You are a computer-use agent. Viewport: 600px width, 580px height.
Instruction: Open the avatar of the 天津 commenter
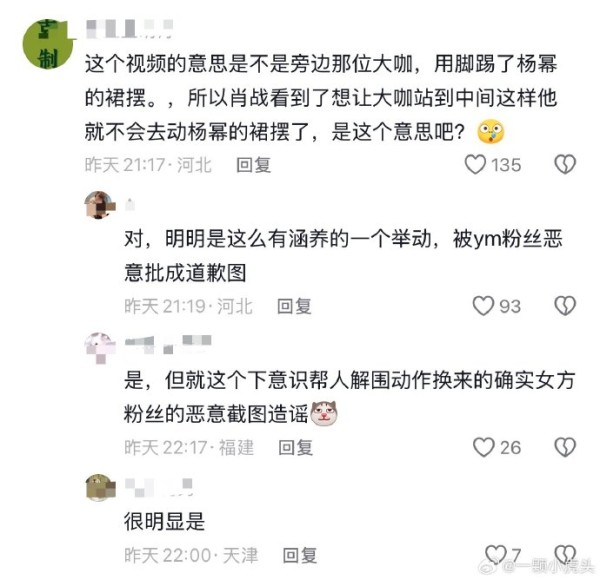pyautogui.click(x=98, y=486)
